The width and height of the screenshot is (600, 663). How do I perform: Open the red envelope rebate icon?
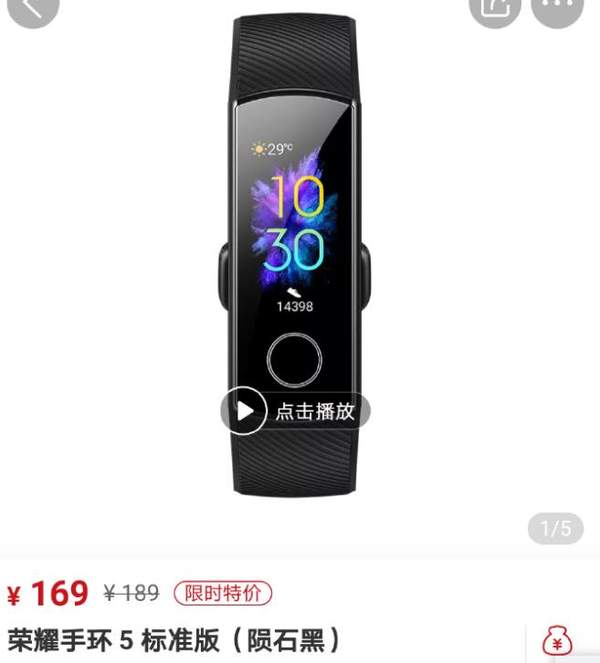pyautogui.click(x=557, y=640)
